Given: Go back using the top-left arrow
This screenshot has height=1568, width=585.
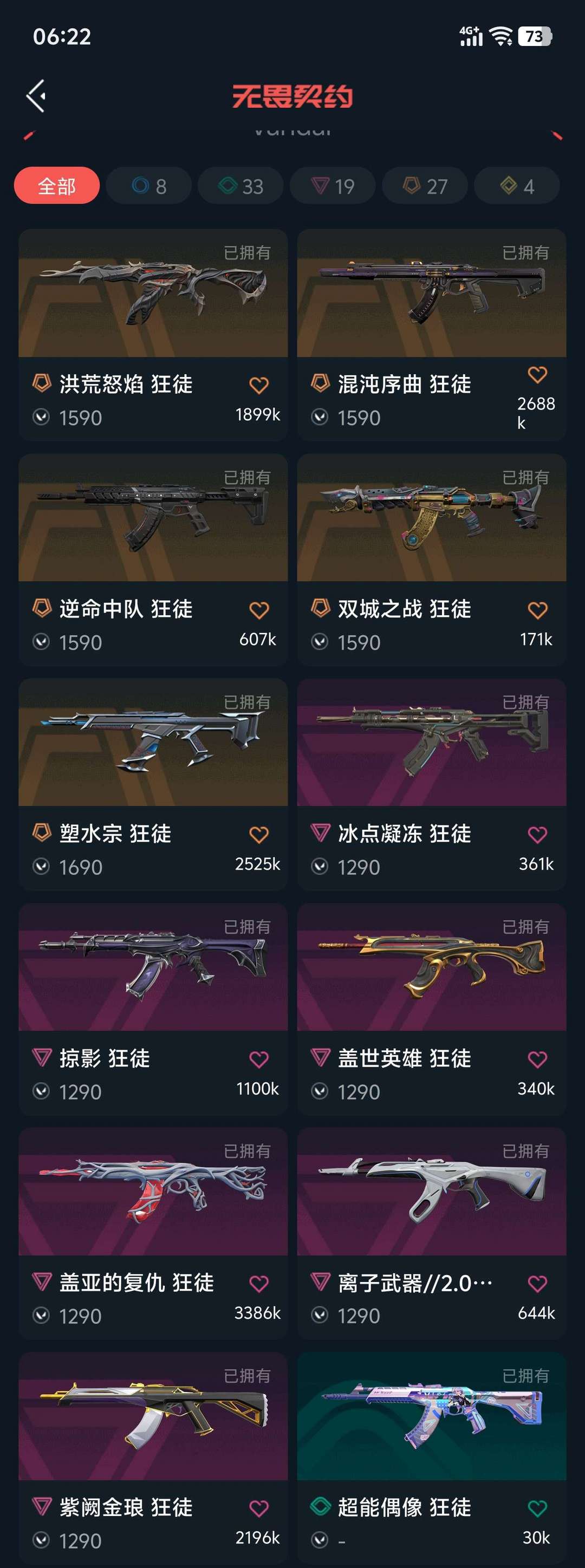Looking at the screenshot, I should [x=36, y=95].
